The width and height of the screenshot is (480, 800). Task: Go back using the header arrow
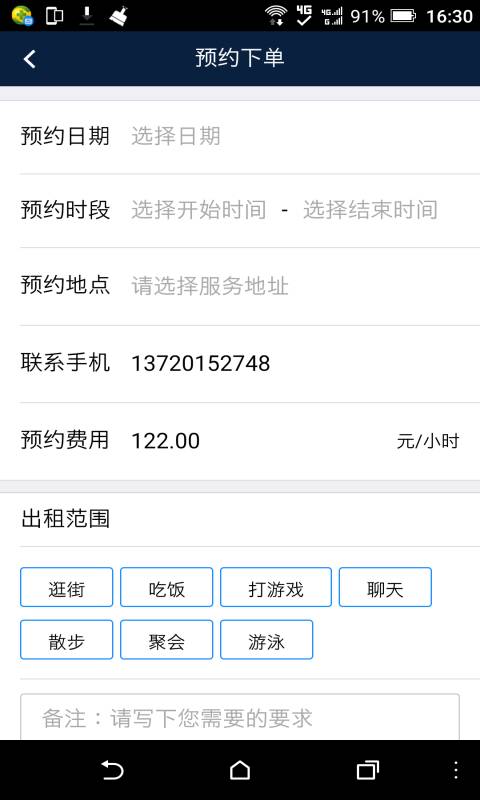pos(30,59)
